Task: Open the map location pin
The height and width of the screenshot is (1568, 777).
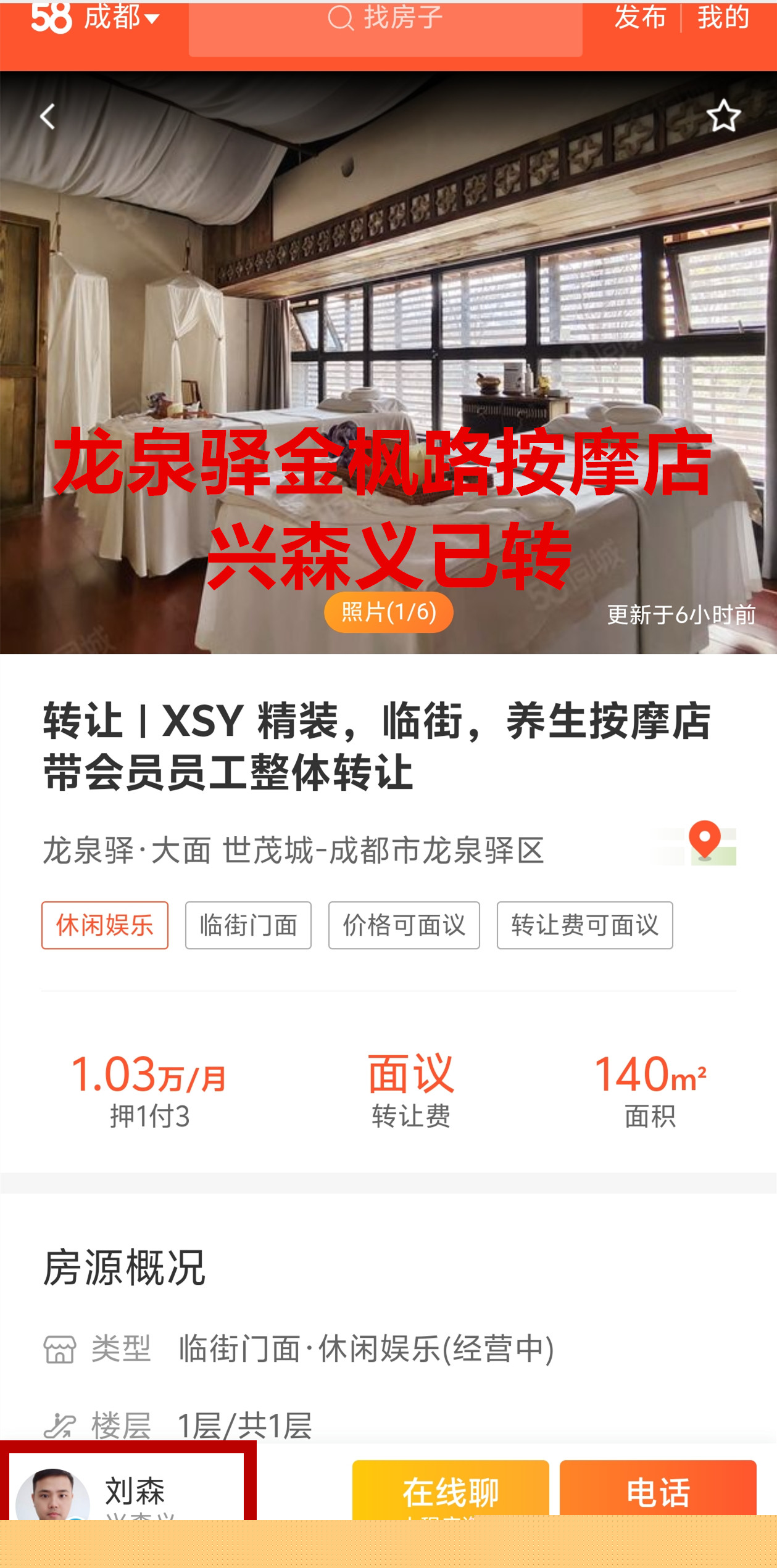Action: (x=705, y=843)
